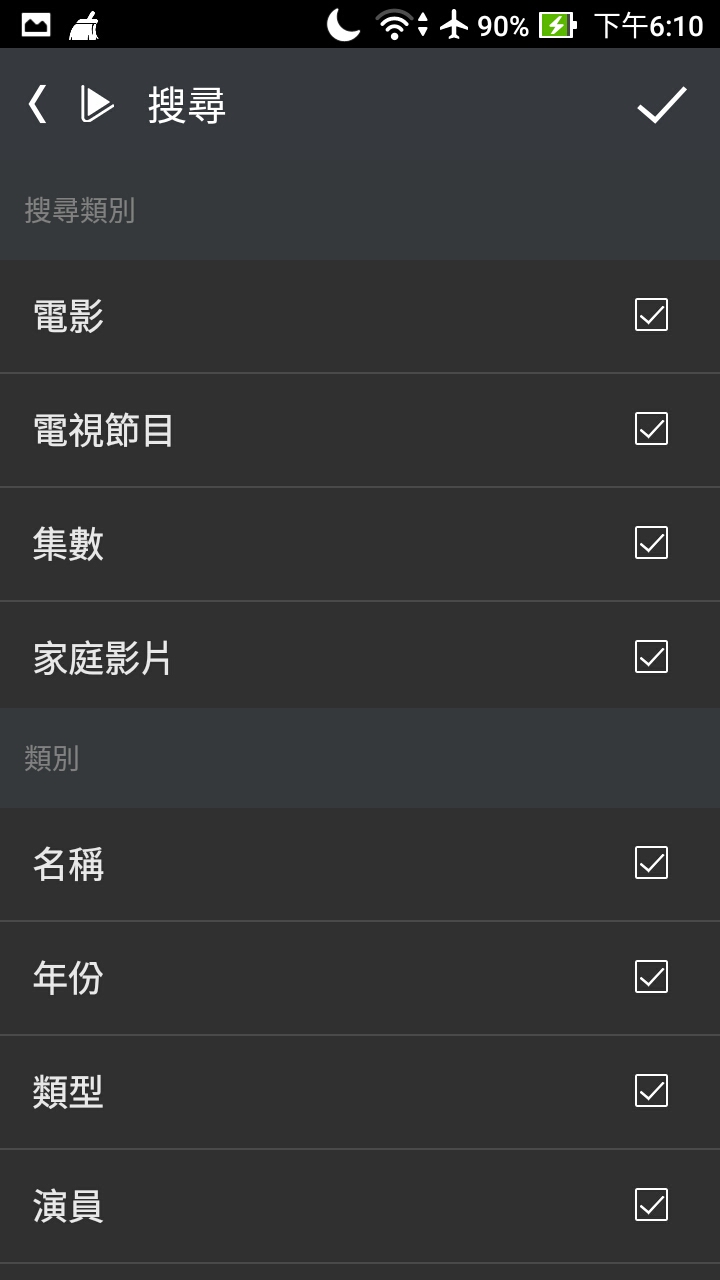Toggle the 名稱 checkbox

(651, 863)
